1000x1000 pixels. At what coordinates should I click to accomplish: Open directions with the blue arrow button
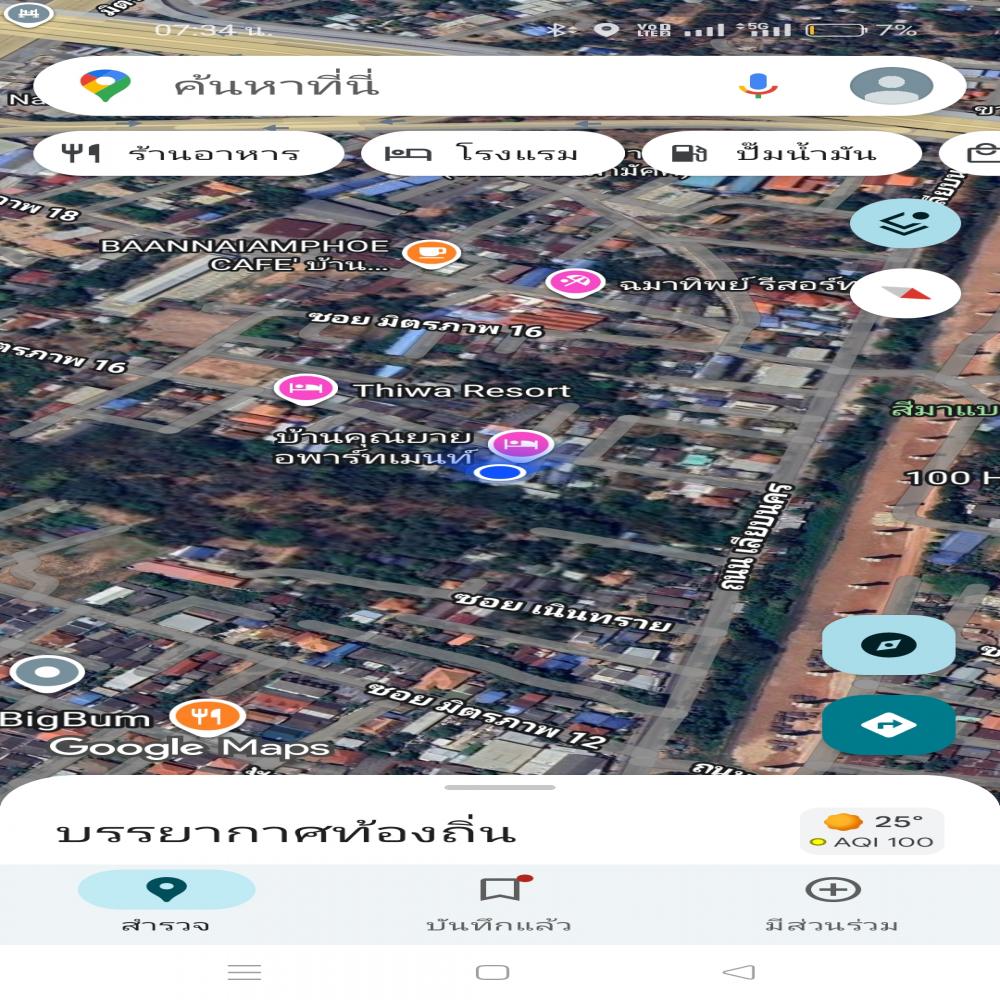coord(888,725)
